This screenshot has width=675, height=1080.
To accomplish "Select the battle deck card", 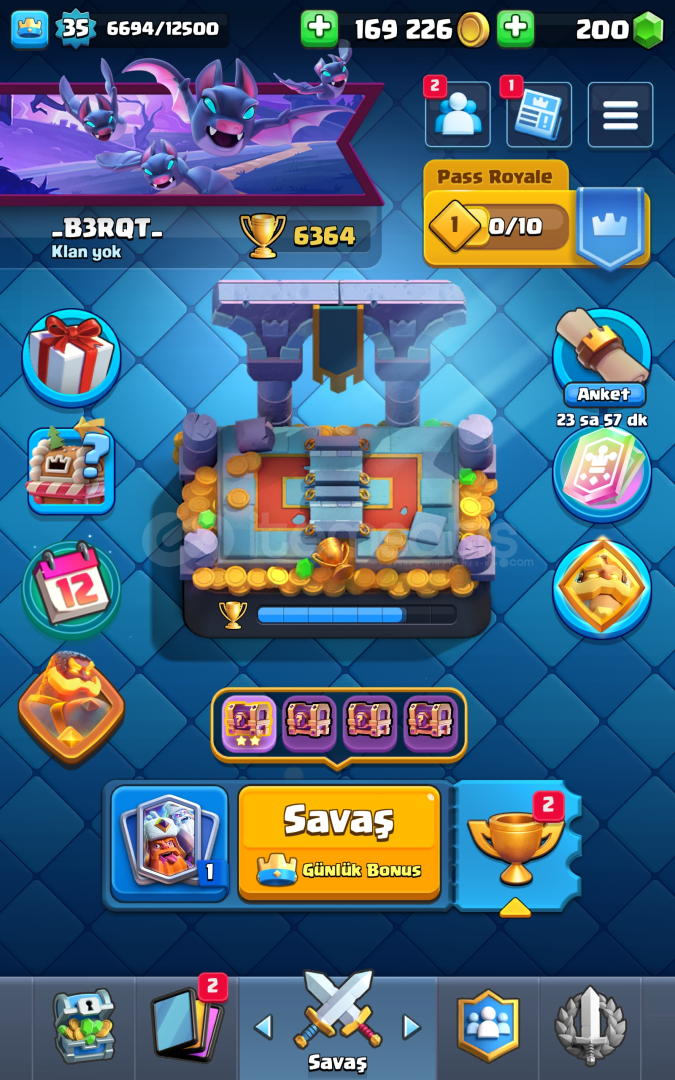I will coord(169,842).
